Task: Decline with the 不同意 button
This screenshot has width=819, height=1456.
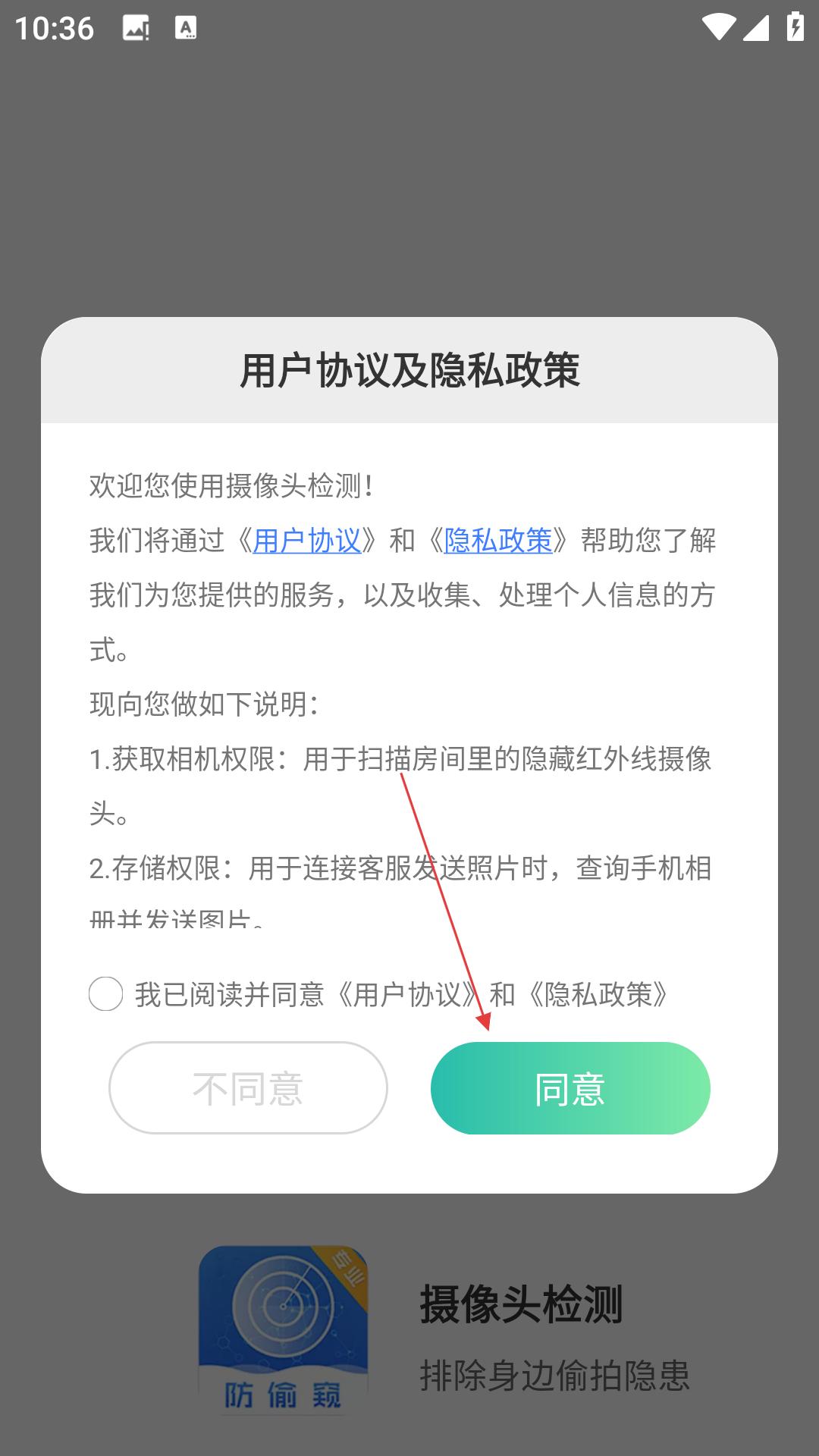Action: pyautogui.click(x=248, y=1088)
